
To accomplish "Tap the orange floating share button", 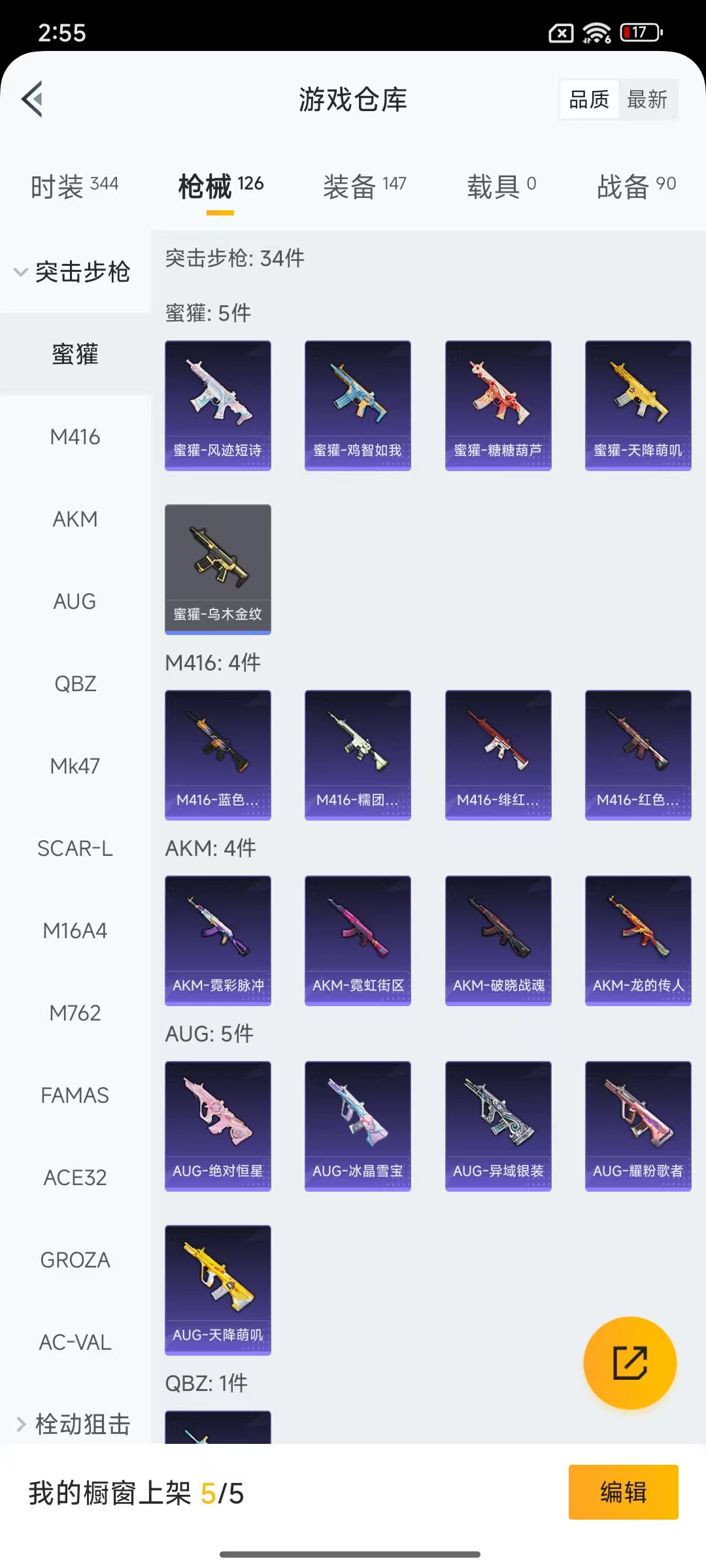I will 630,1363.
